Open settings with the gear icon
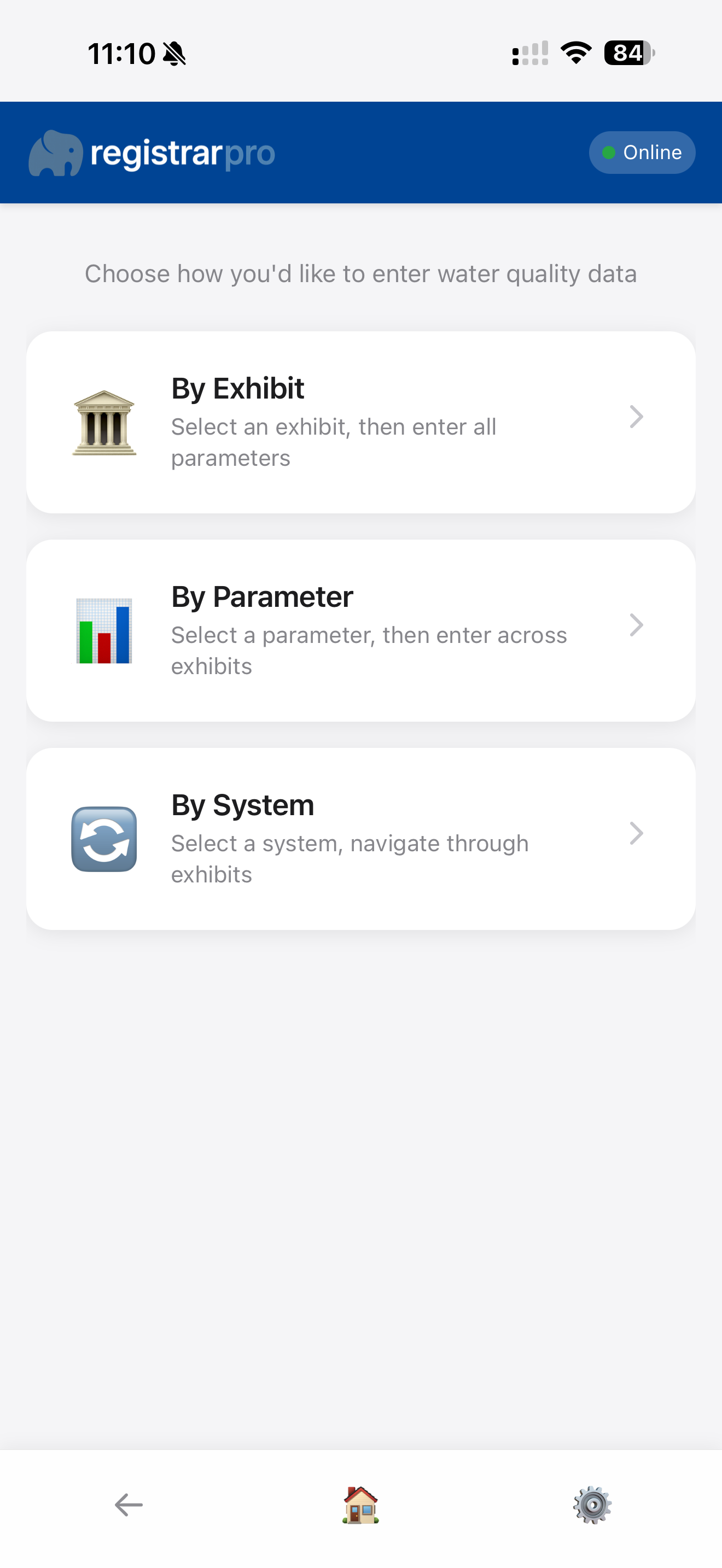 point(592,1504)
